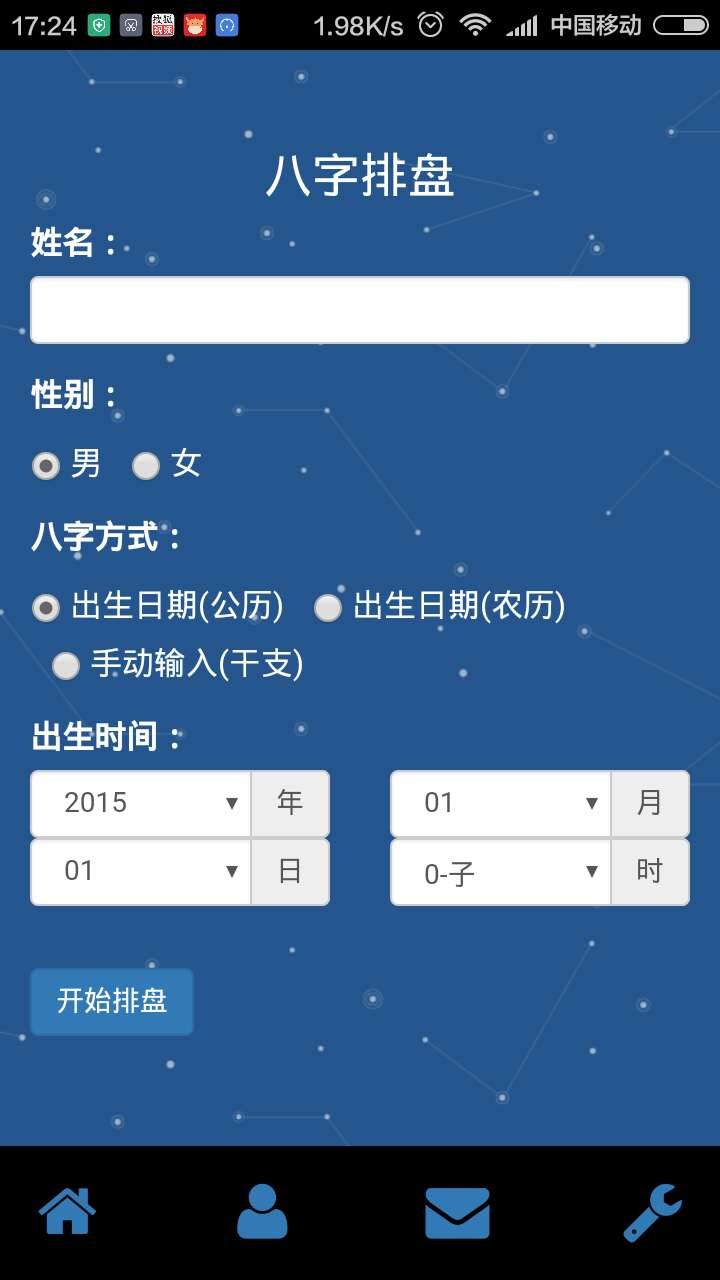This screenshot has width=720, height=1280.
Task: Tap 开始排盘 to start charting
Action: (112, 1001)
